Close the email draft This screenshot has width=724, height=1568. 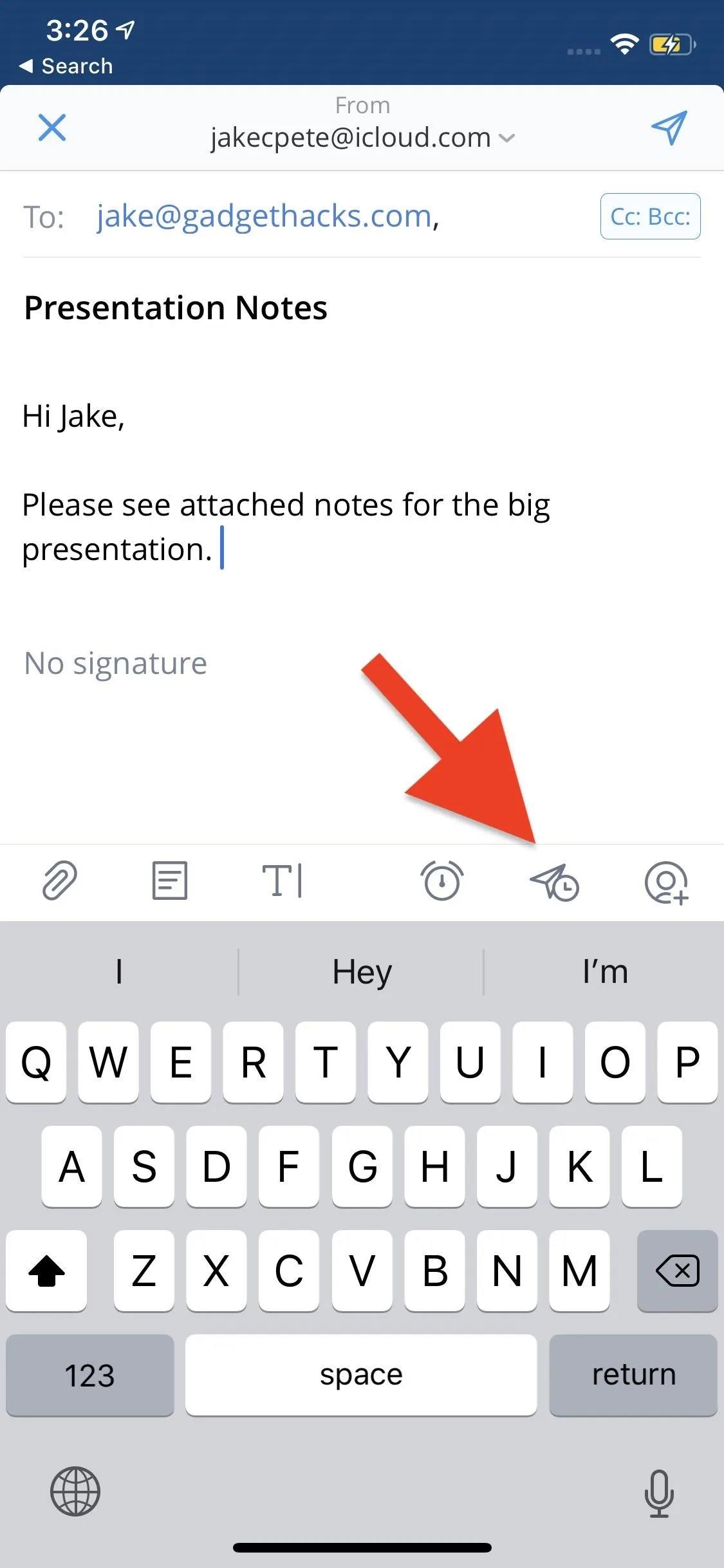click(52, 127)
